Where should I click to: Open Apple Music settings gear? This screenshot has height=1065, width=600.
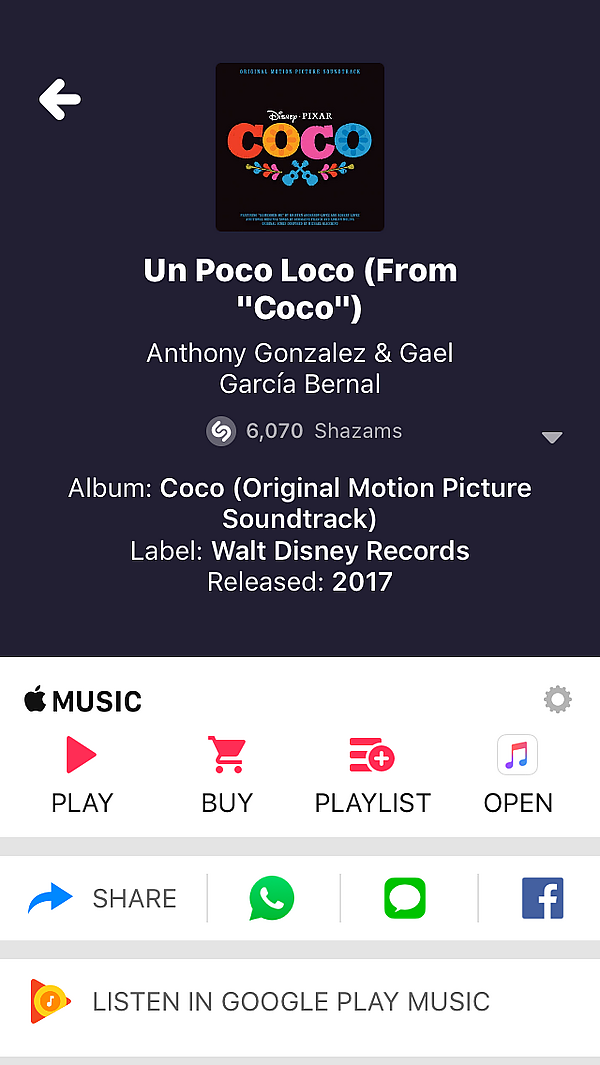[557, 699]
